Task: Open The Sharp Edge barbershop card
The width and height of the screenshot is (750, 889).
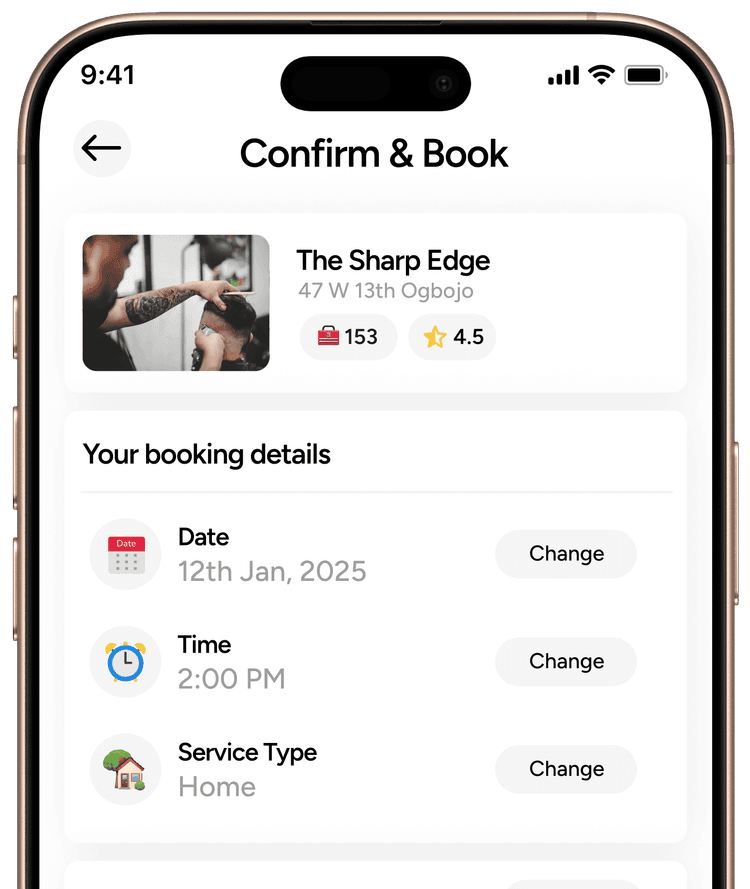Action: click(x=375, y=303)
